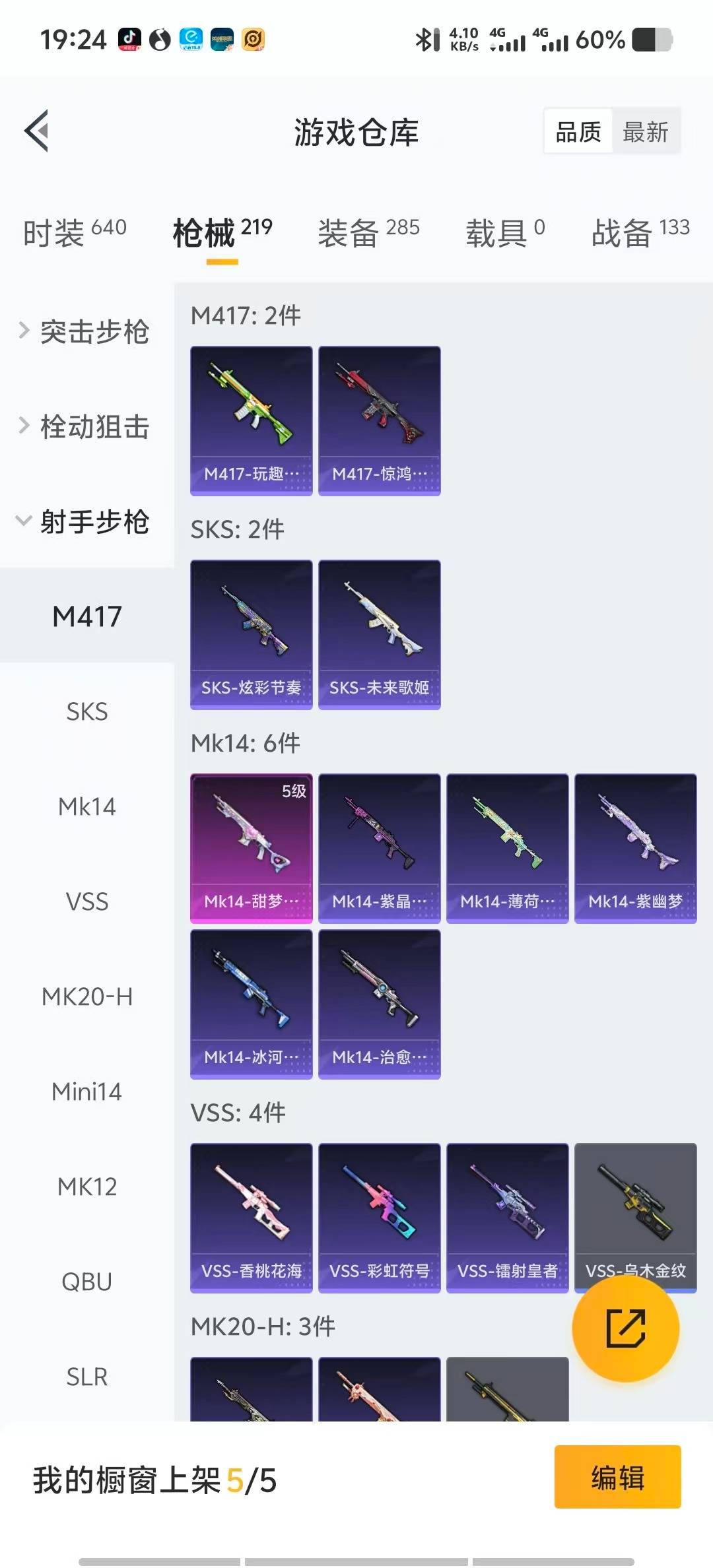The height and width of the screenshot is (1568, 713).
Task: Open the VSS-彩虹符号 skin
Action: (379, 1218)
